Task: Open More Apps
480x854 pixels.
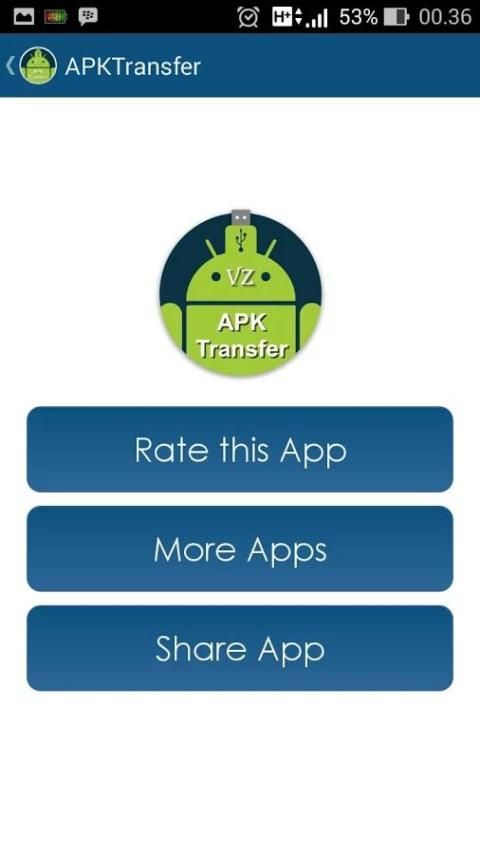Action: click(x=240, y=549)
